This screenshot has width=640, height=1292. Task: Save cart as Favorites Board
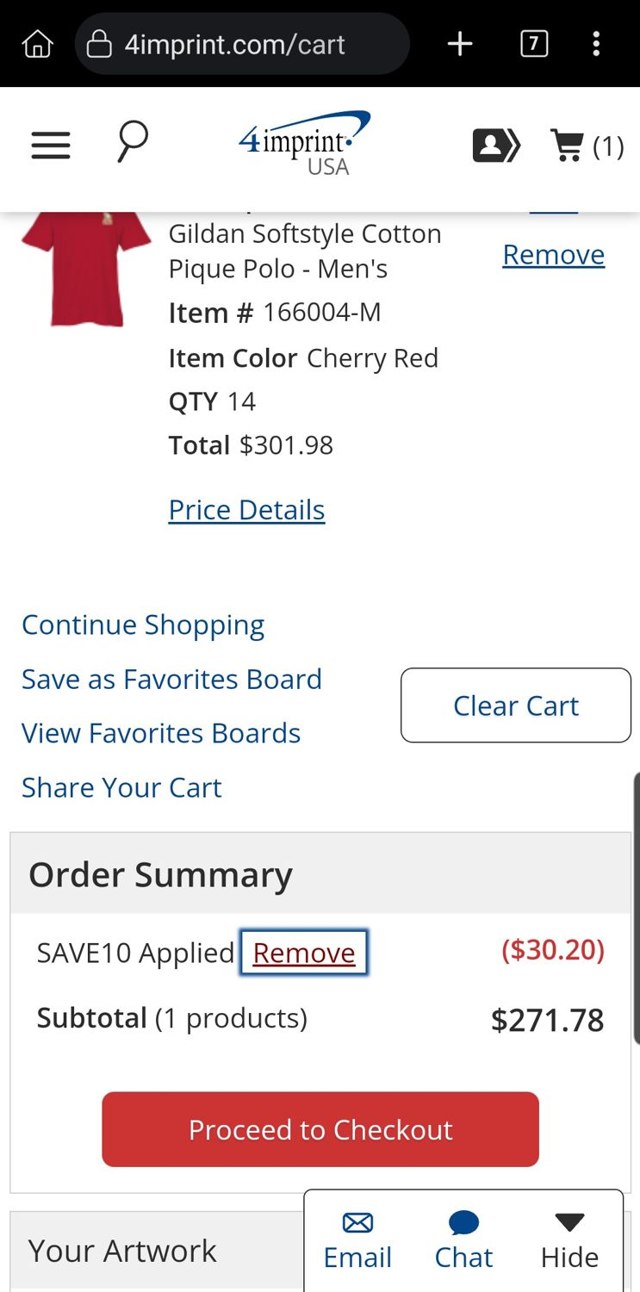pyautogui.click(x=172, y=679)
